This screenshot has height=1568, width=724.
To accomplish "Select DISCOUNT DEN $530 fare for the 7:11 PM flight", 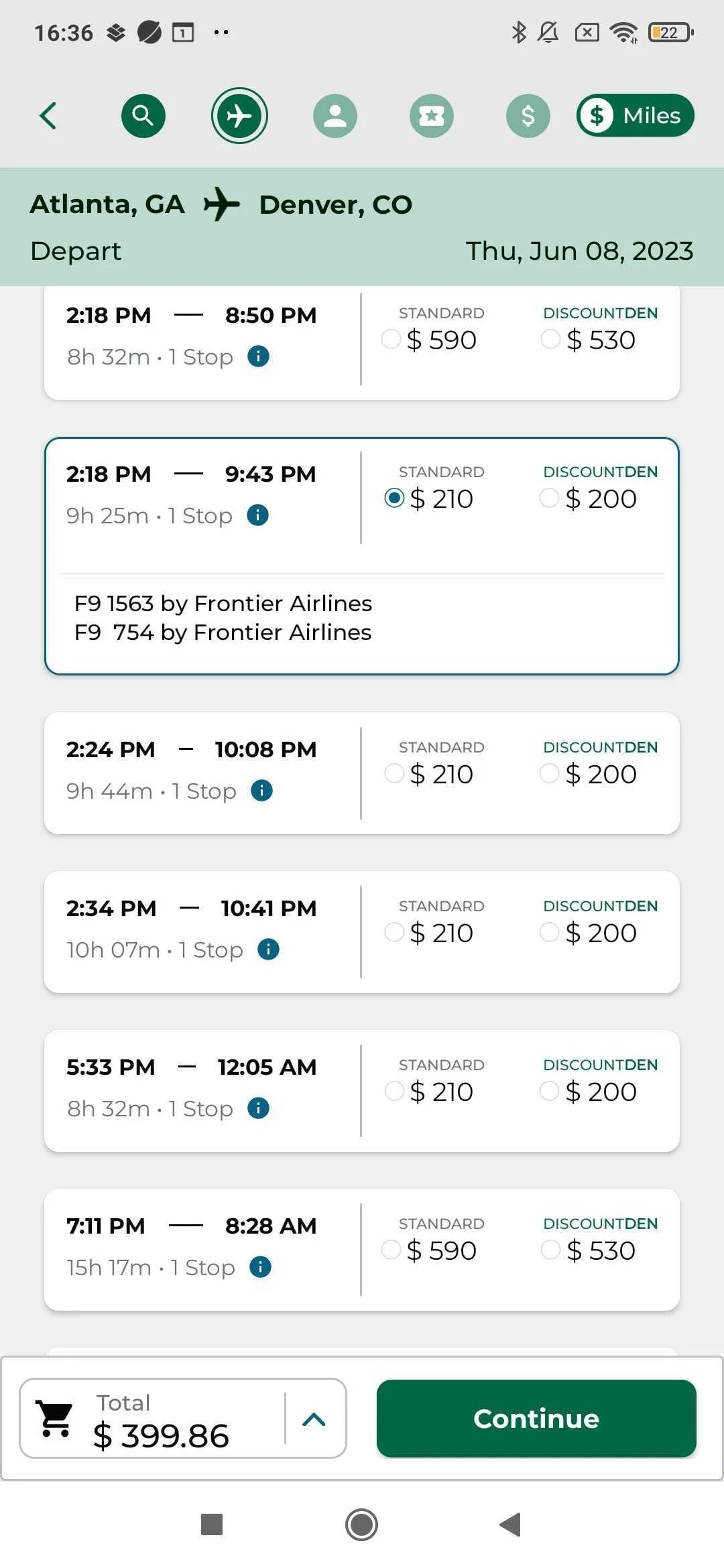I will pyautogui.click(x=550, y=1249).
